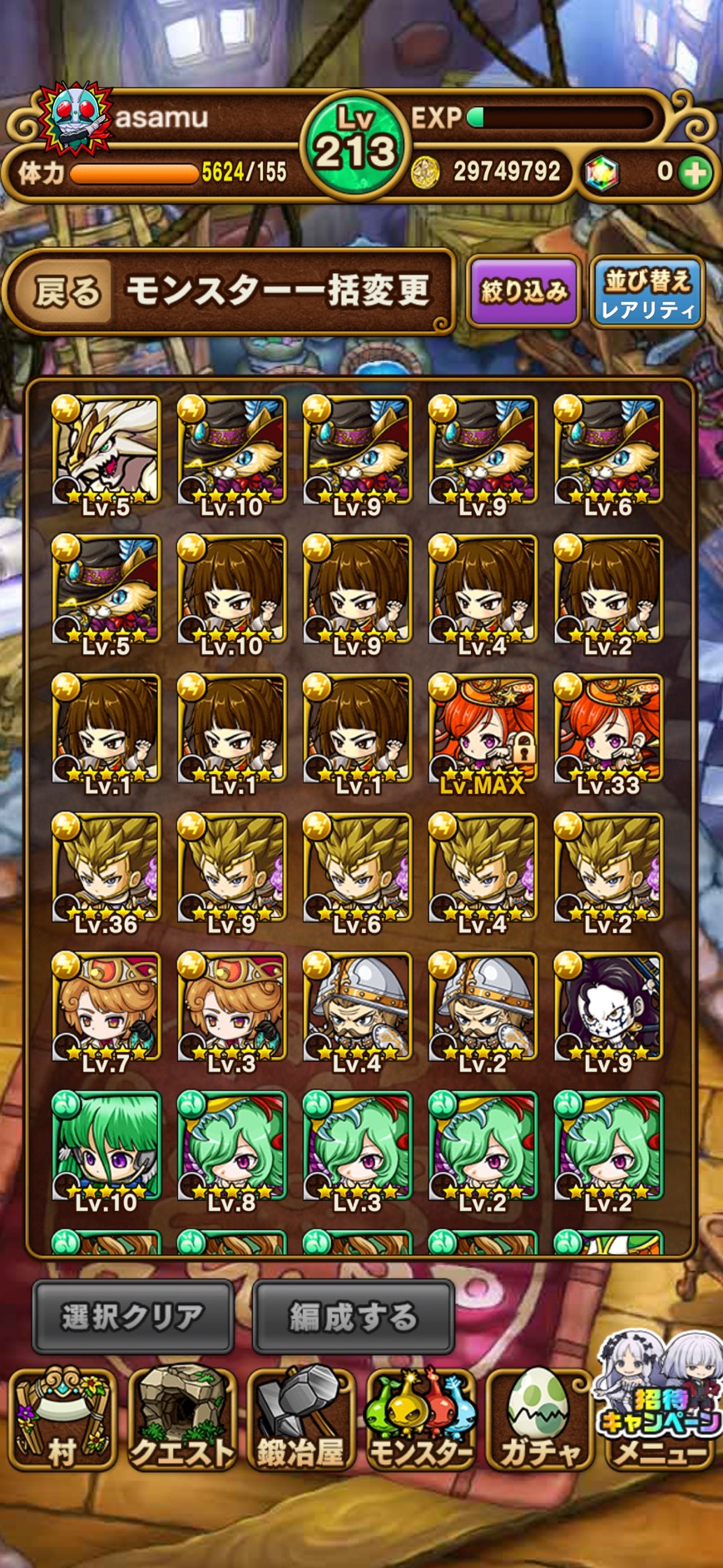Open the 絞り込み filter options
The width and height of the screenshot is (723, 1568).
point(523,290)
